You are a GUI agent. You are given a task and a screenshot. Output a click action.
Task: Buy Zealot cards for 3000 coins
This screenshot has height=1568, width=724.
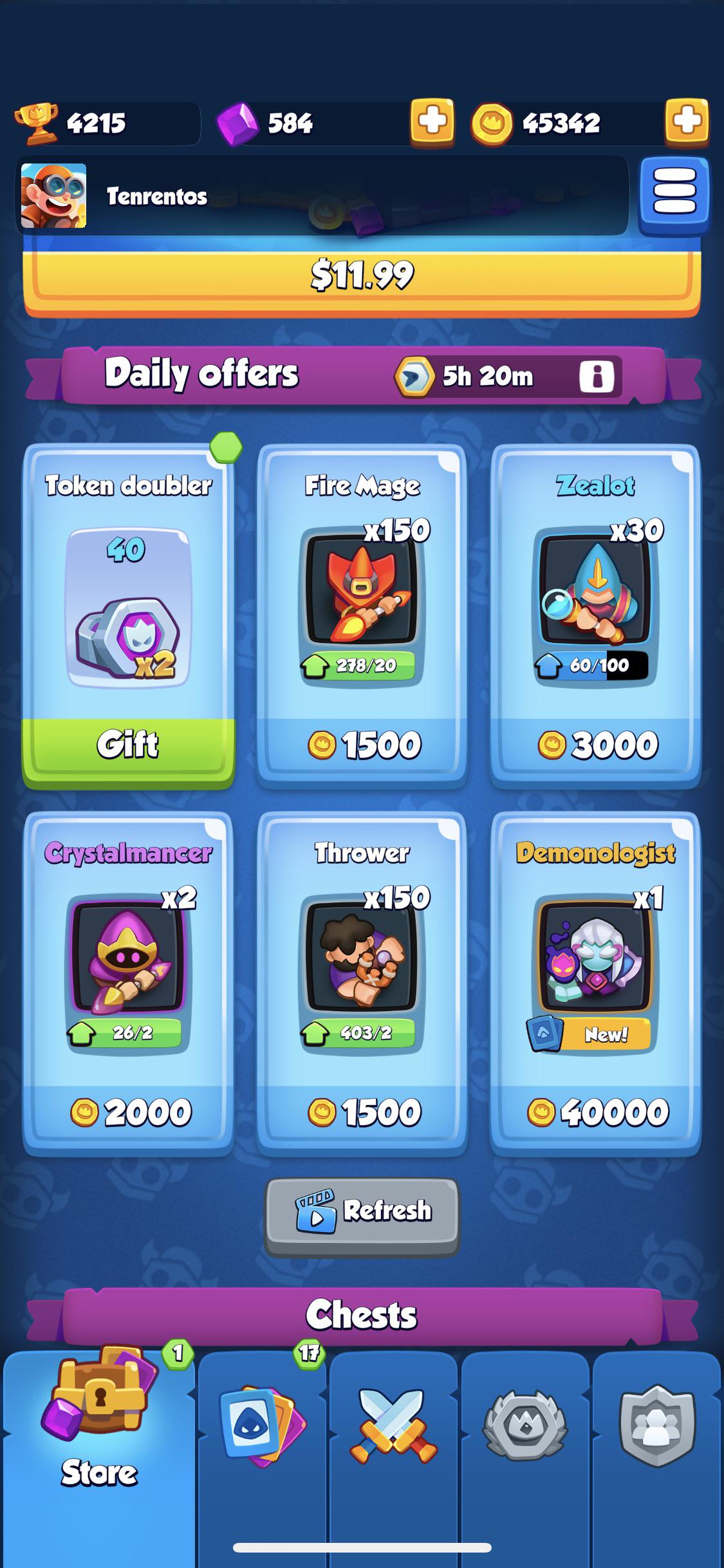(596, 745)
